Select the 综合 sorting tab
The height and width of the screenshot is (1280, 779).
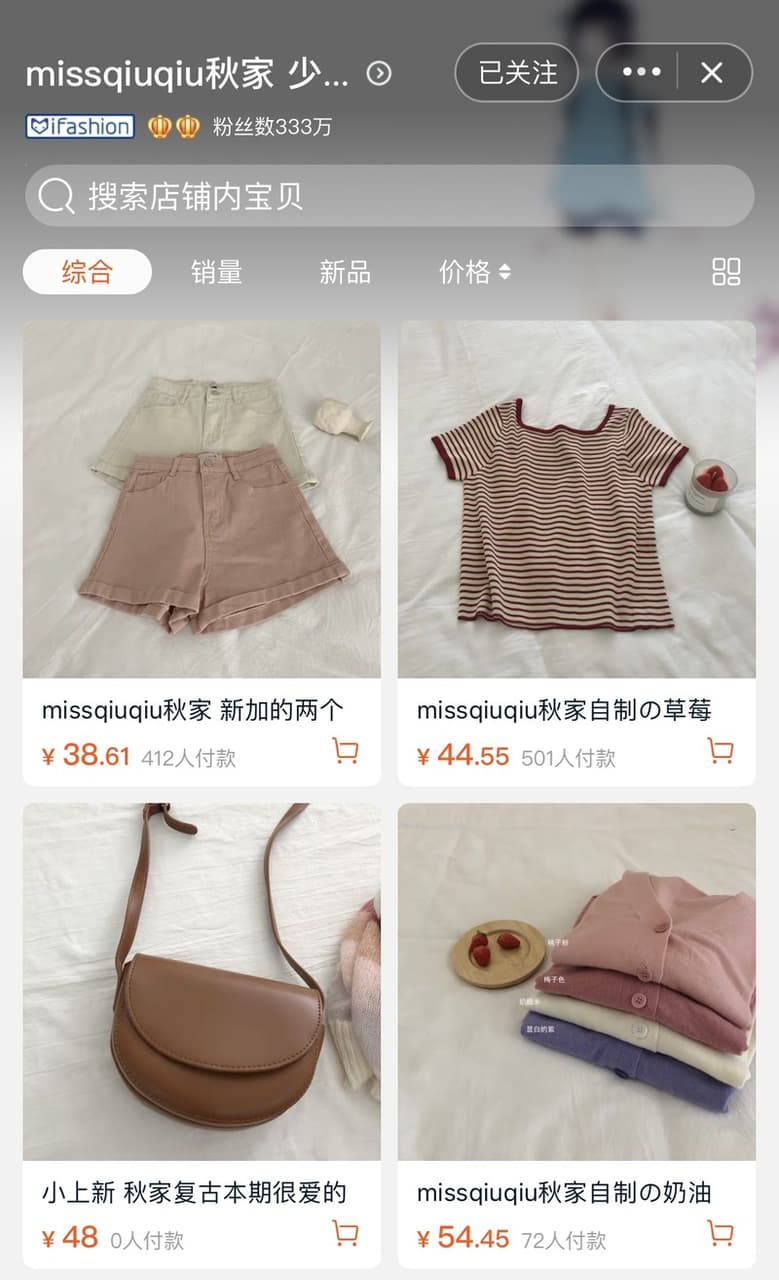pos(87,272)
